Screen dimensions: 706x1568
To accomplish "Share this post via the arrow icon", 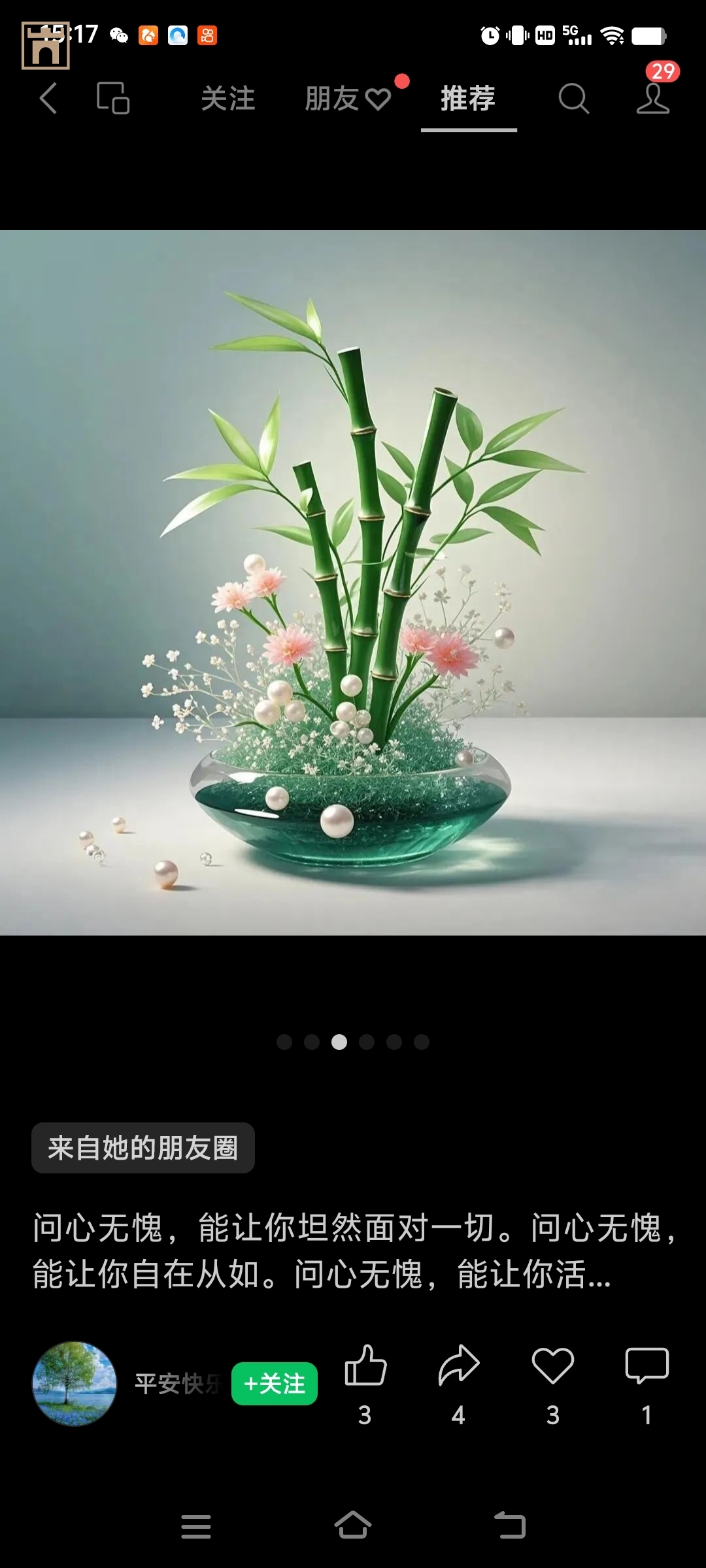I will [x=459, y=1365].
